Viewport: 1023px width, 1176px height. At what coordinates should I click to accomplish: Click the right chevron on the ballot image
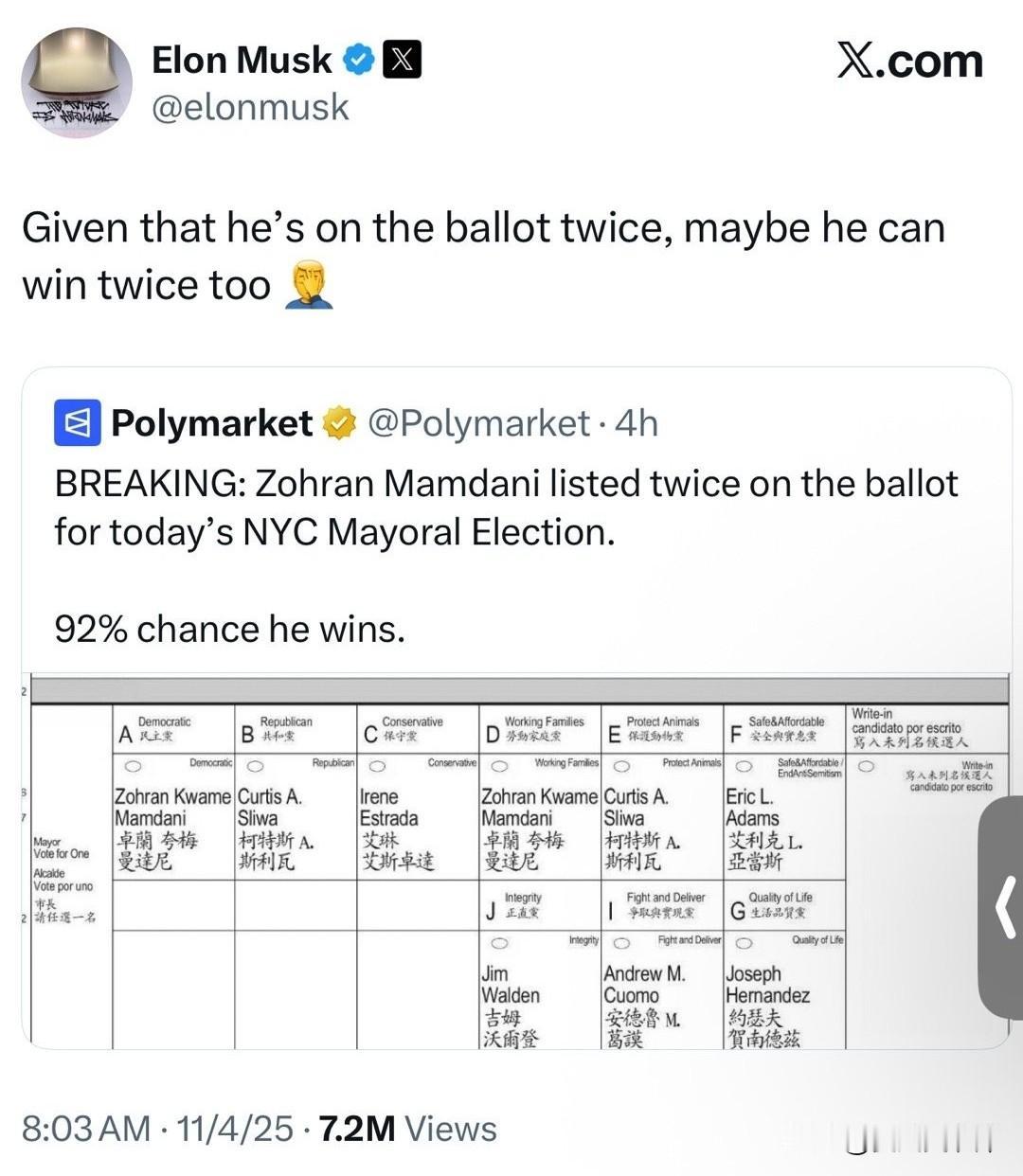coord(1008,906)
